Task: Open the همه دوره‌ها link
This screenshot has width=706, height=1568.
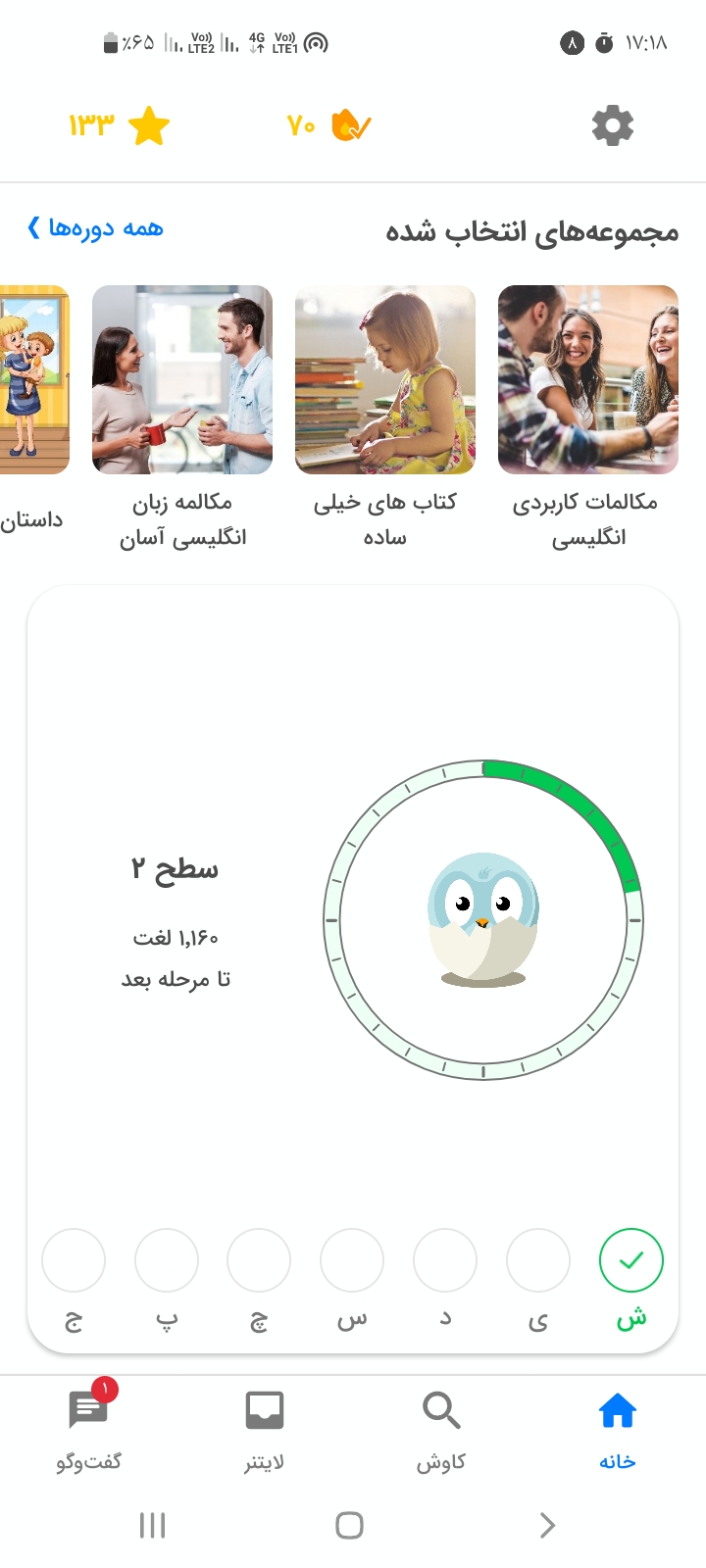Action: [x=95, y=228]
